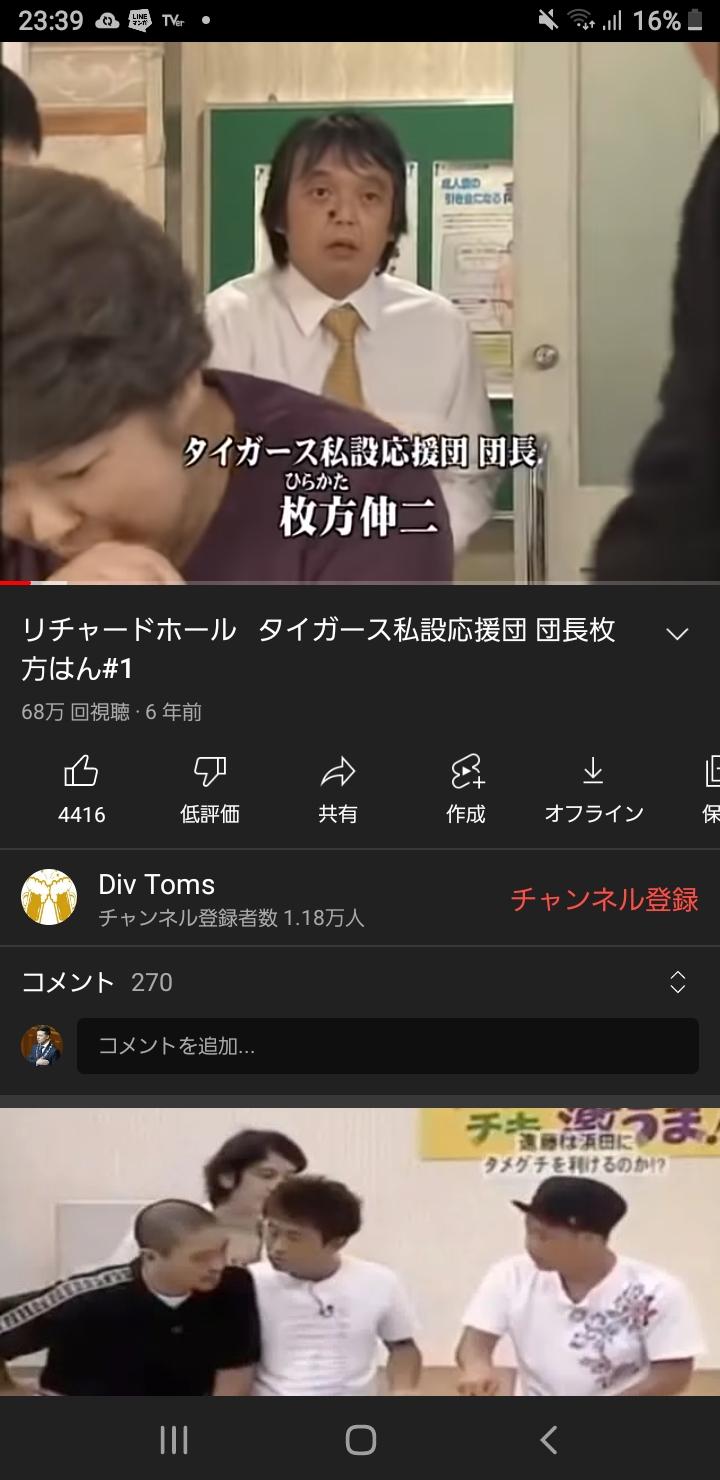Open the recent apps view

[x=174, y=1439]
